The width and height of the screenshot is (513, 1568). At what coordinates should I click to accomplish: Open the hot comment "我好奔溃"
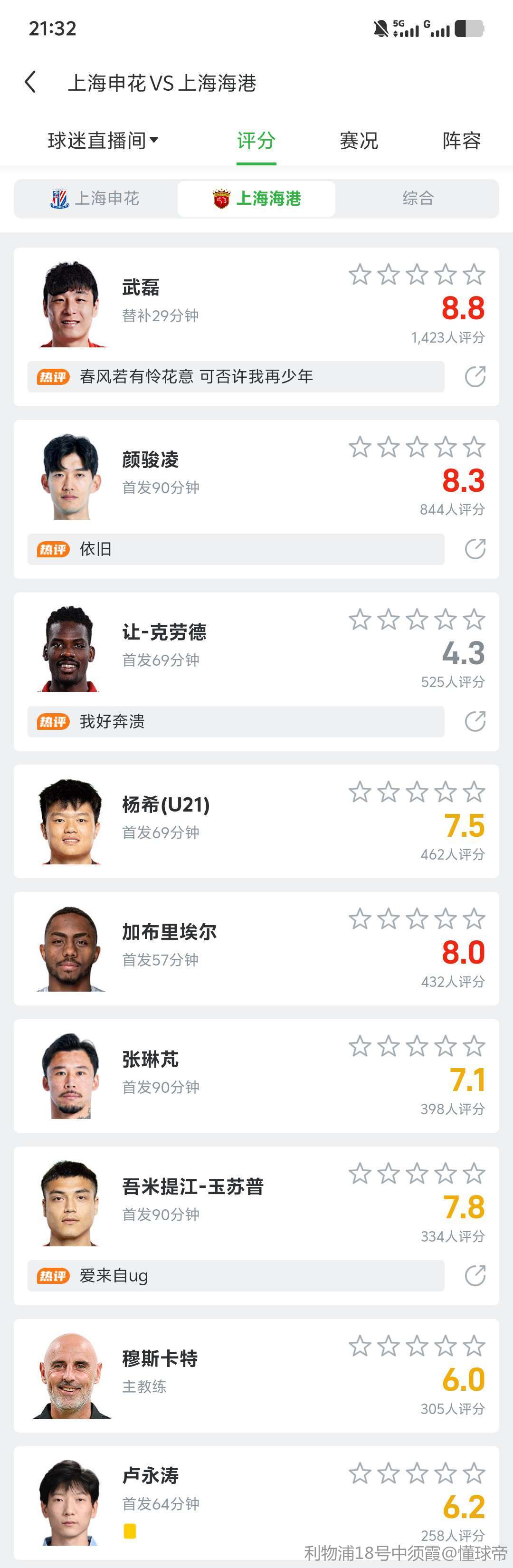236,721
